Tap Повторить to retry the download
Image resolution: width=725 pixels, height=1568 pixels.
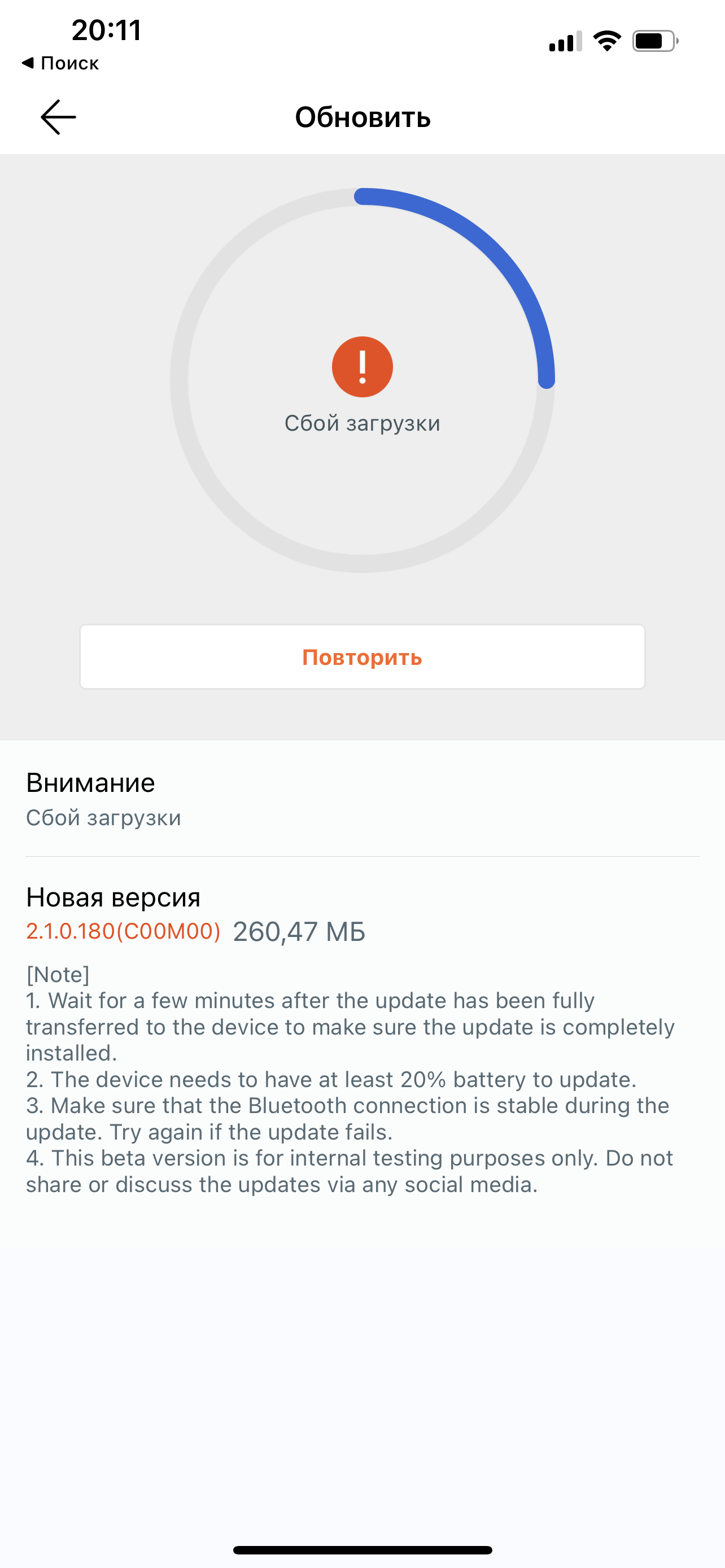pos(362,657)
